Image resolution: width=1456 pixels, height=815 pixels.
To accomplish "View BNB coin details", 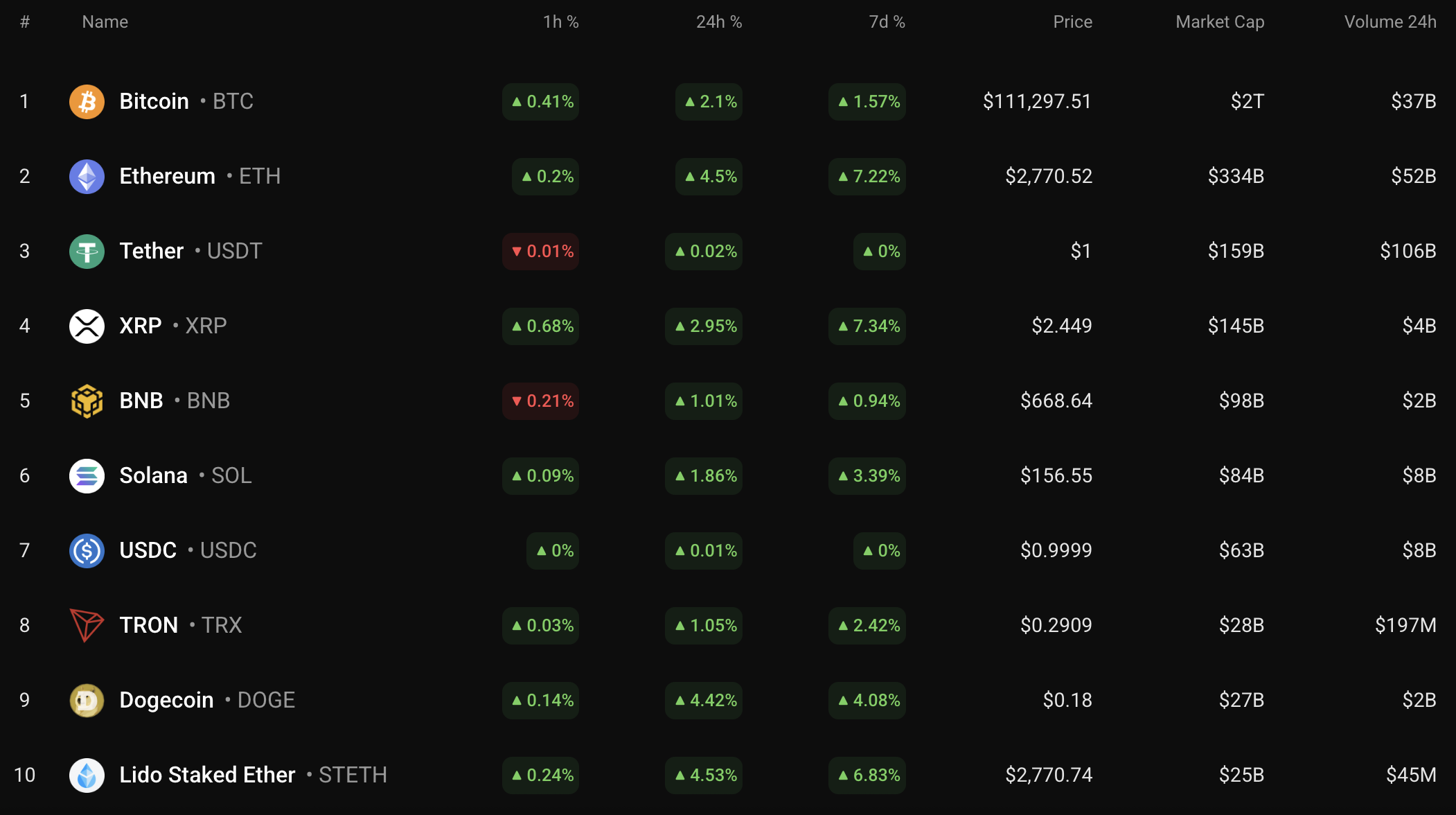I will click(141, 401).
